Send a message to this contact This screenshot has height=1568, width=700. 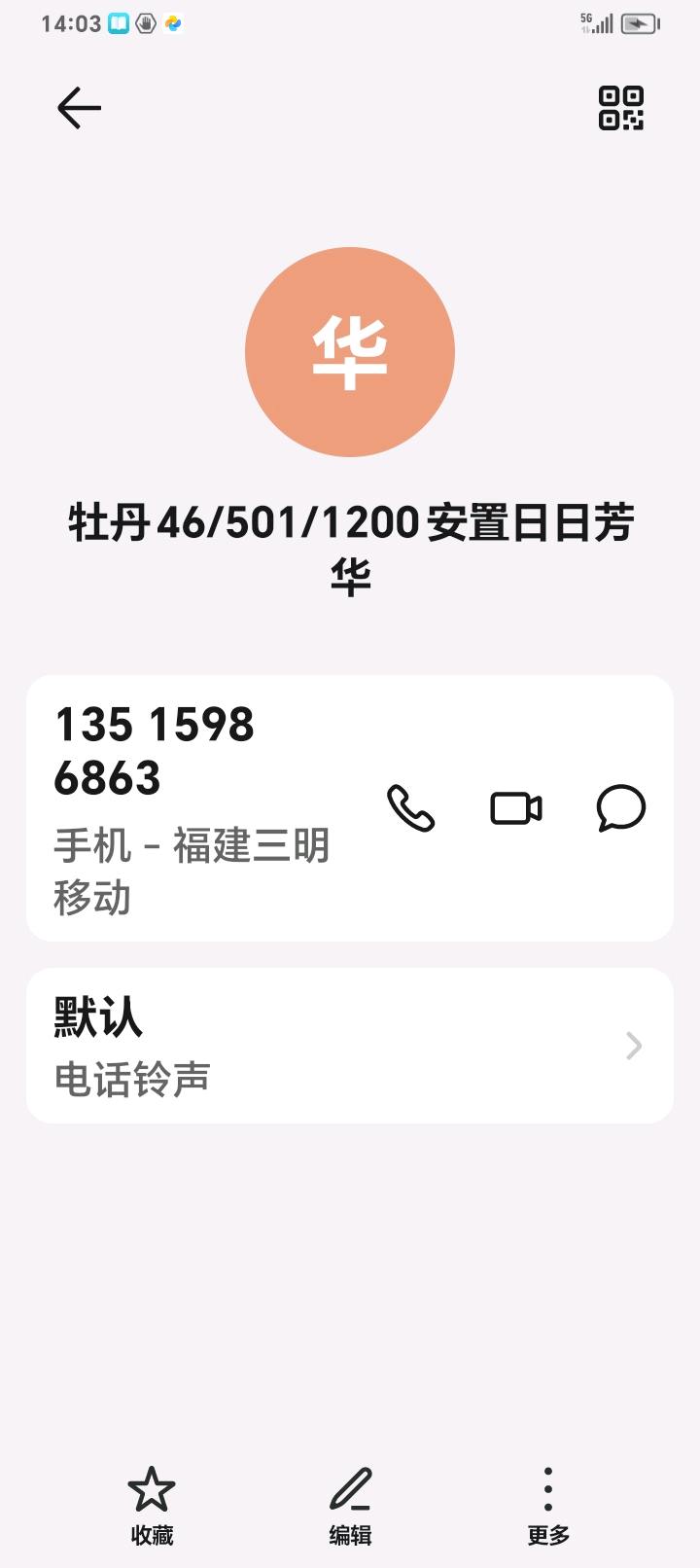click(620, 808)
